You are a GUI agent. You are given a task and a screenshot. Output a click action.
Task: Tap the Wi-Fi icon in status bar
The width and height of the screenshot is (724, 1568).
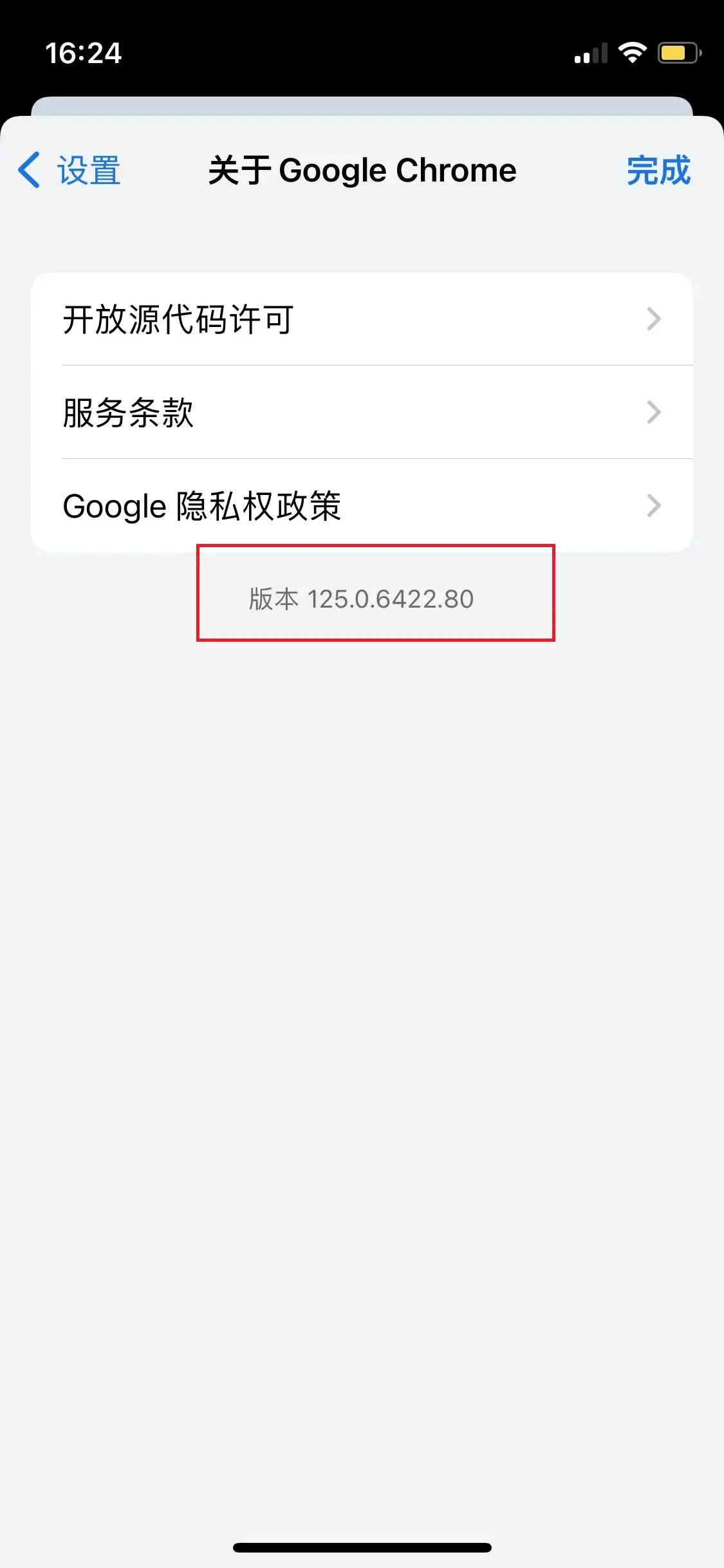[633, 53]
